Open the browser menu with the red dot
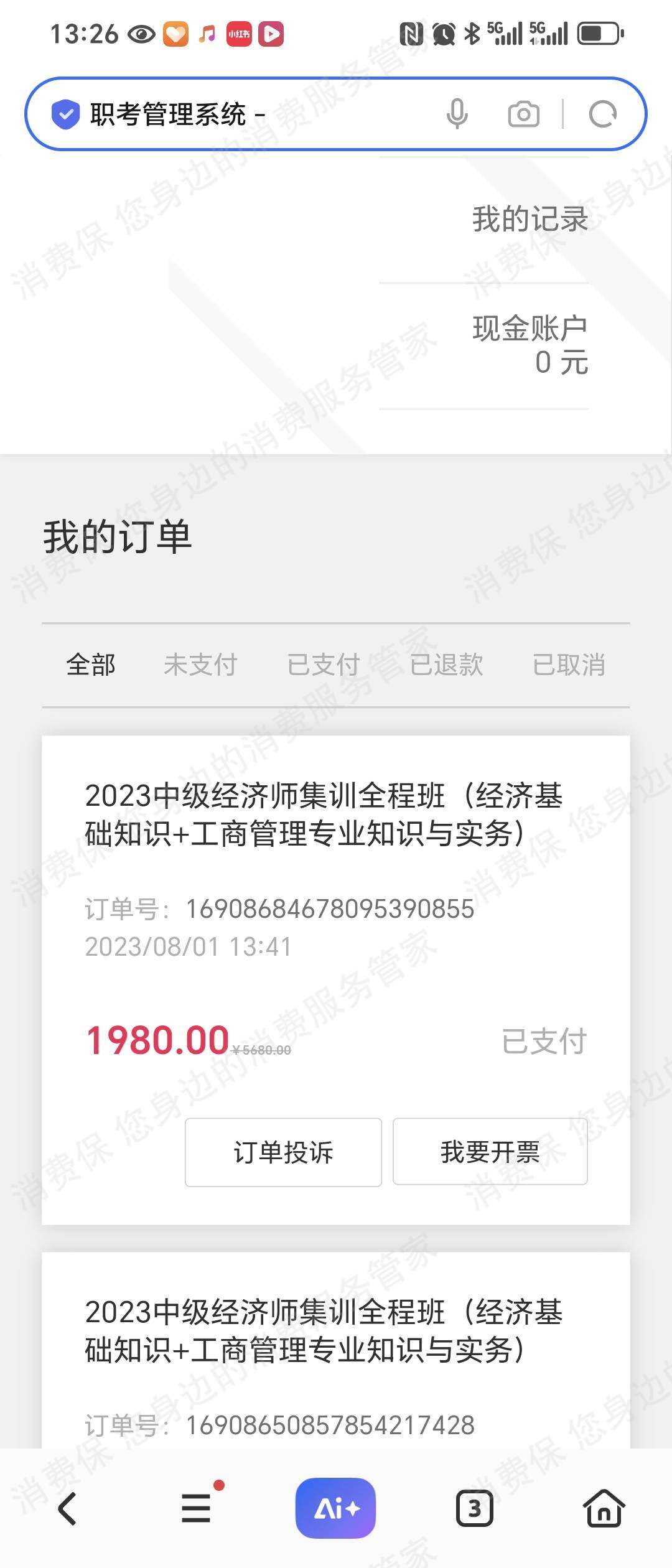This screenshot has width=672, height=1568. (x=196, y=1508)
